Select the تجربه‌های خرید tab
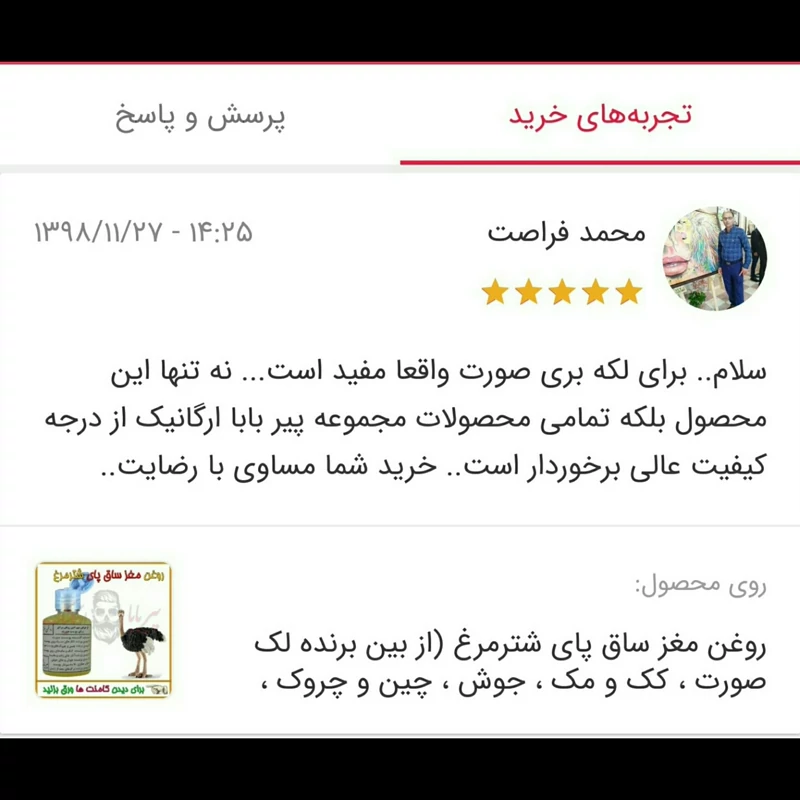800x800 pixels. coord(600,116)
